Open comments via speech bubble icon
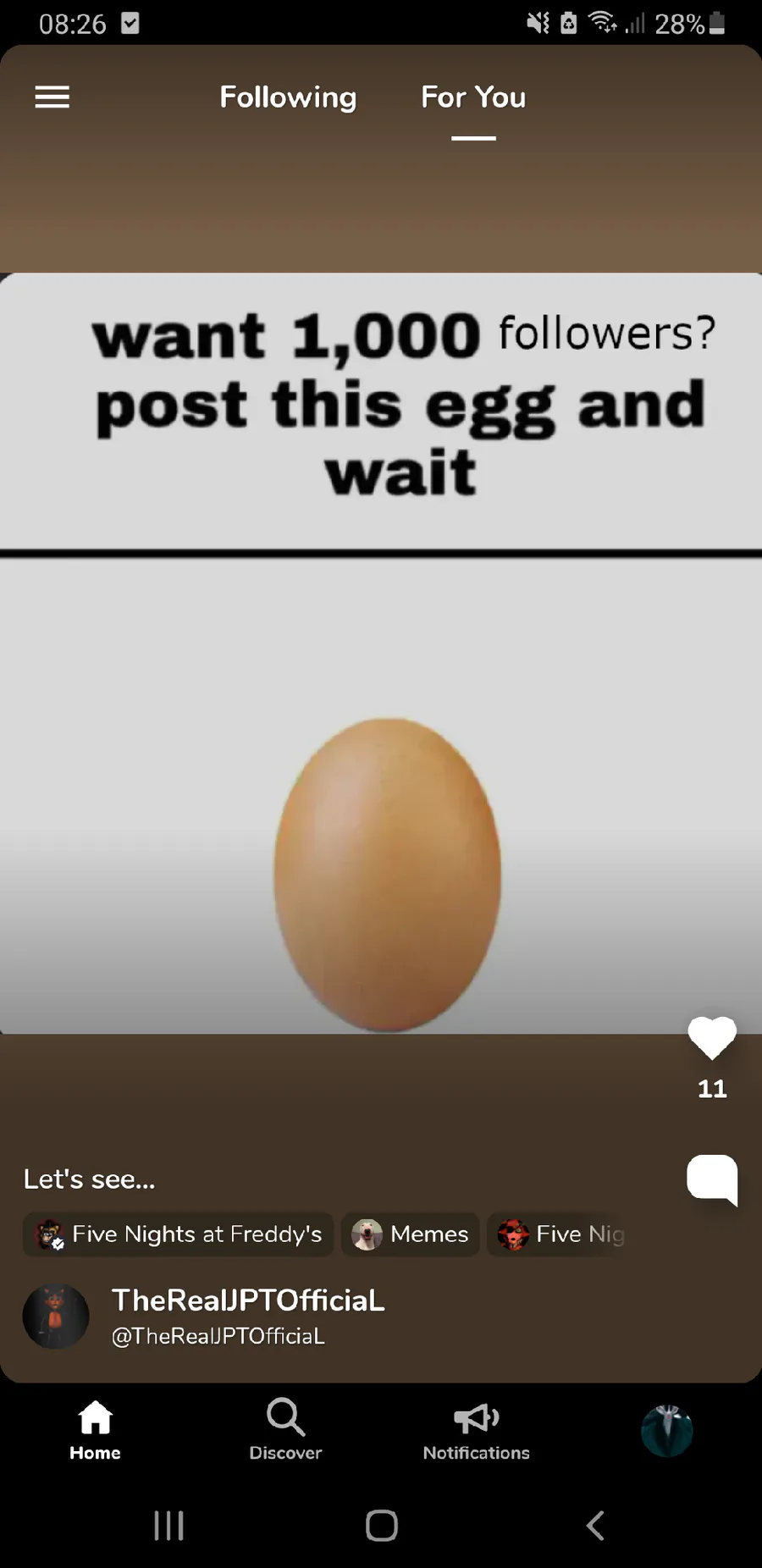 click(x=712, y=1179)
